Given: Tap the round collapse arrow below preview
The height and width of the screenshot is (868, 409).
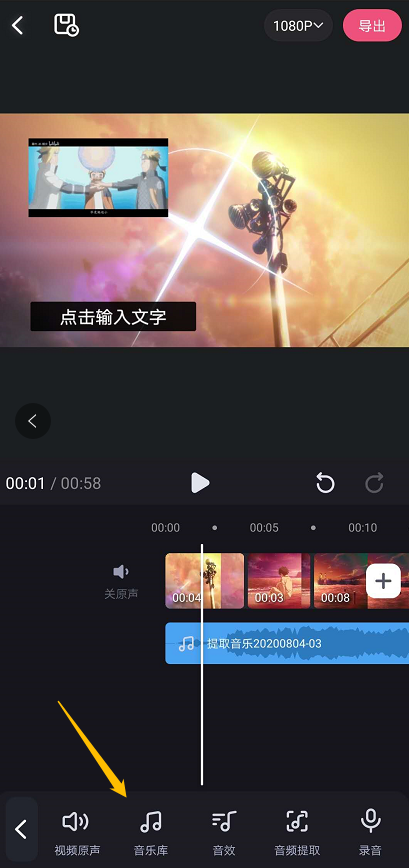Looking at the screenshot, I should coord(33,421).
